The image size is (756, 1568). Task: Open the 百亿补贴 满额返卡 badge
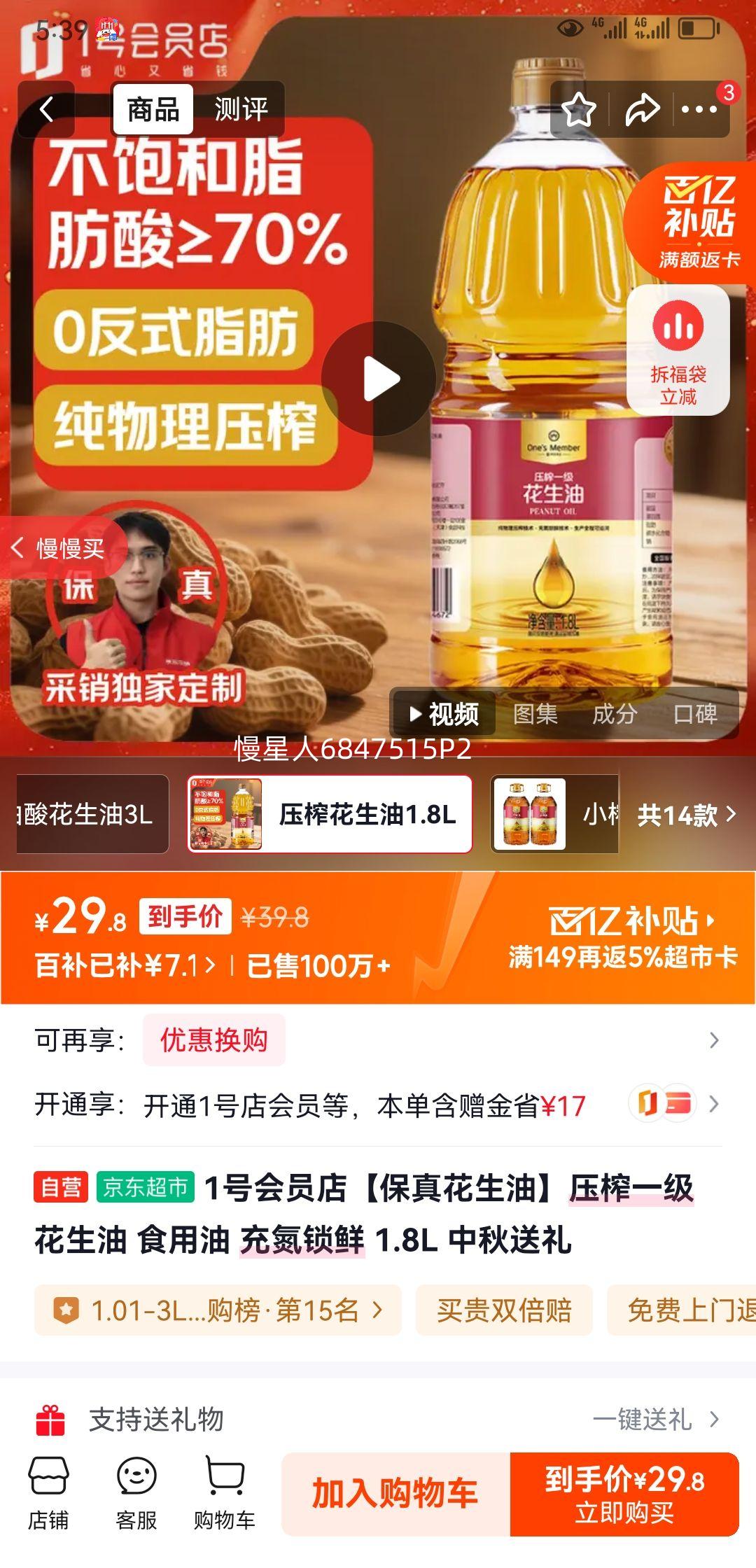(697, 217)
